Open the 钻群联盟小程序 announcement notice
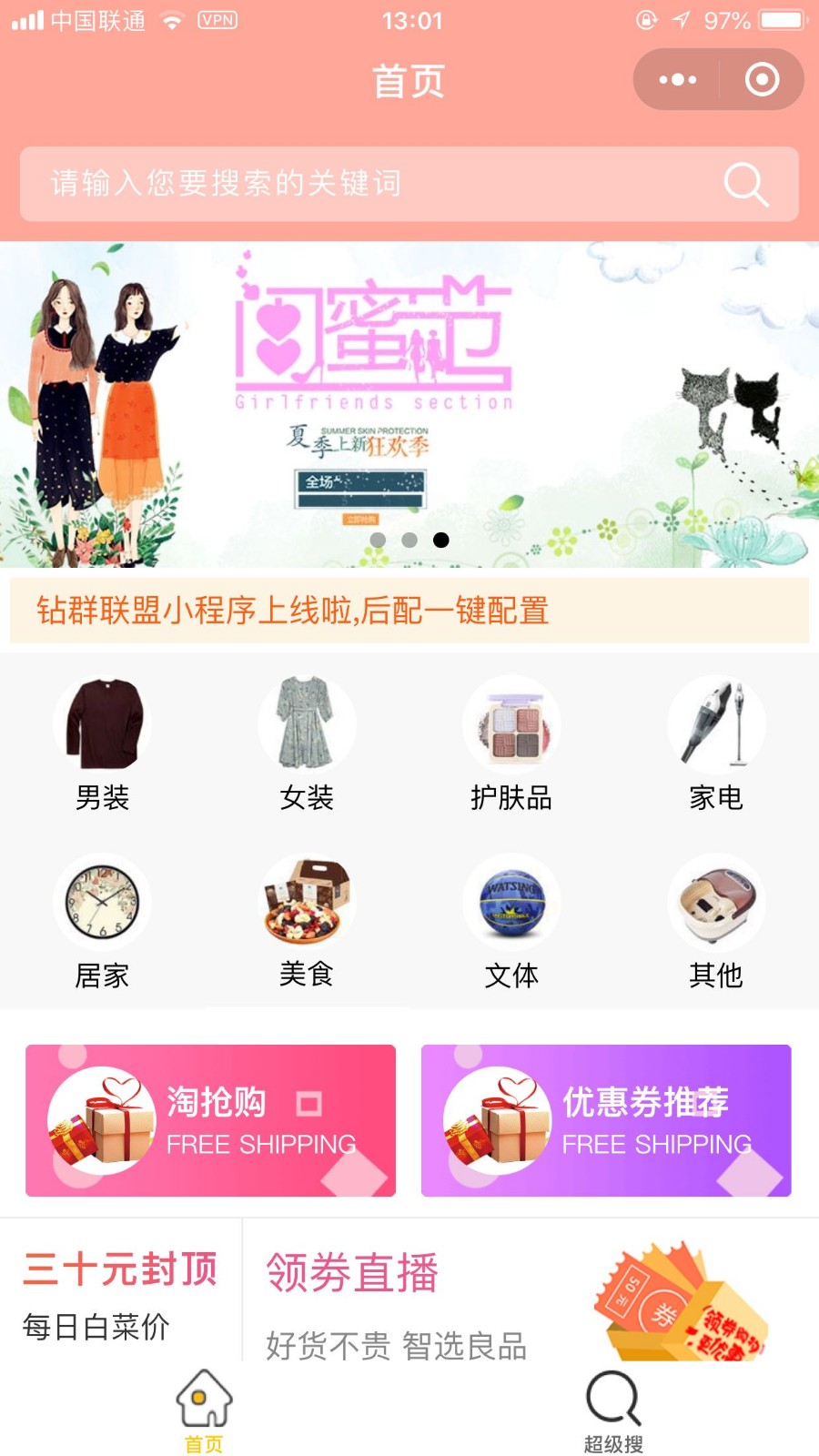The height and width of the screenshot is (1456, 819). pos(409,611)
